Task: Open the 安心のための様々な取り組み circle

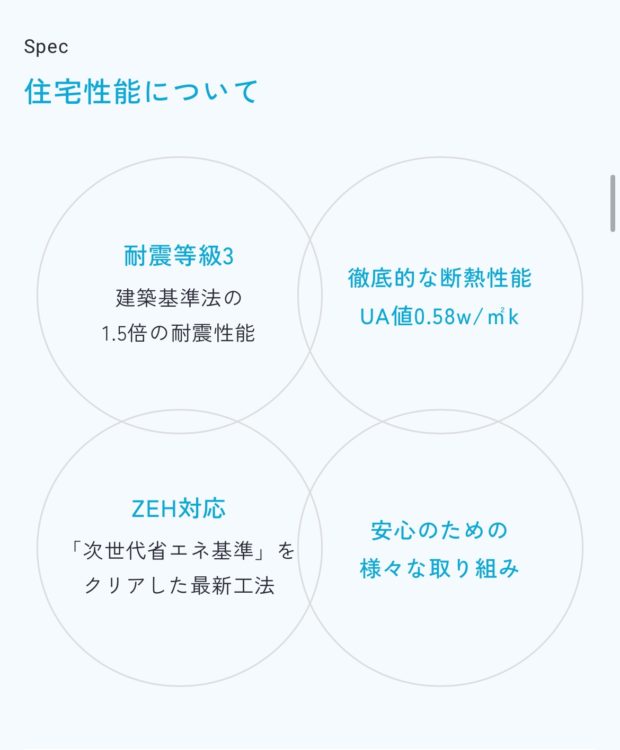Action: (x=440, y=548)
